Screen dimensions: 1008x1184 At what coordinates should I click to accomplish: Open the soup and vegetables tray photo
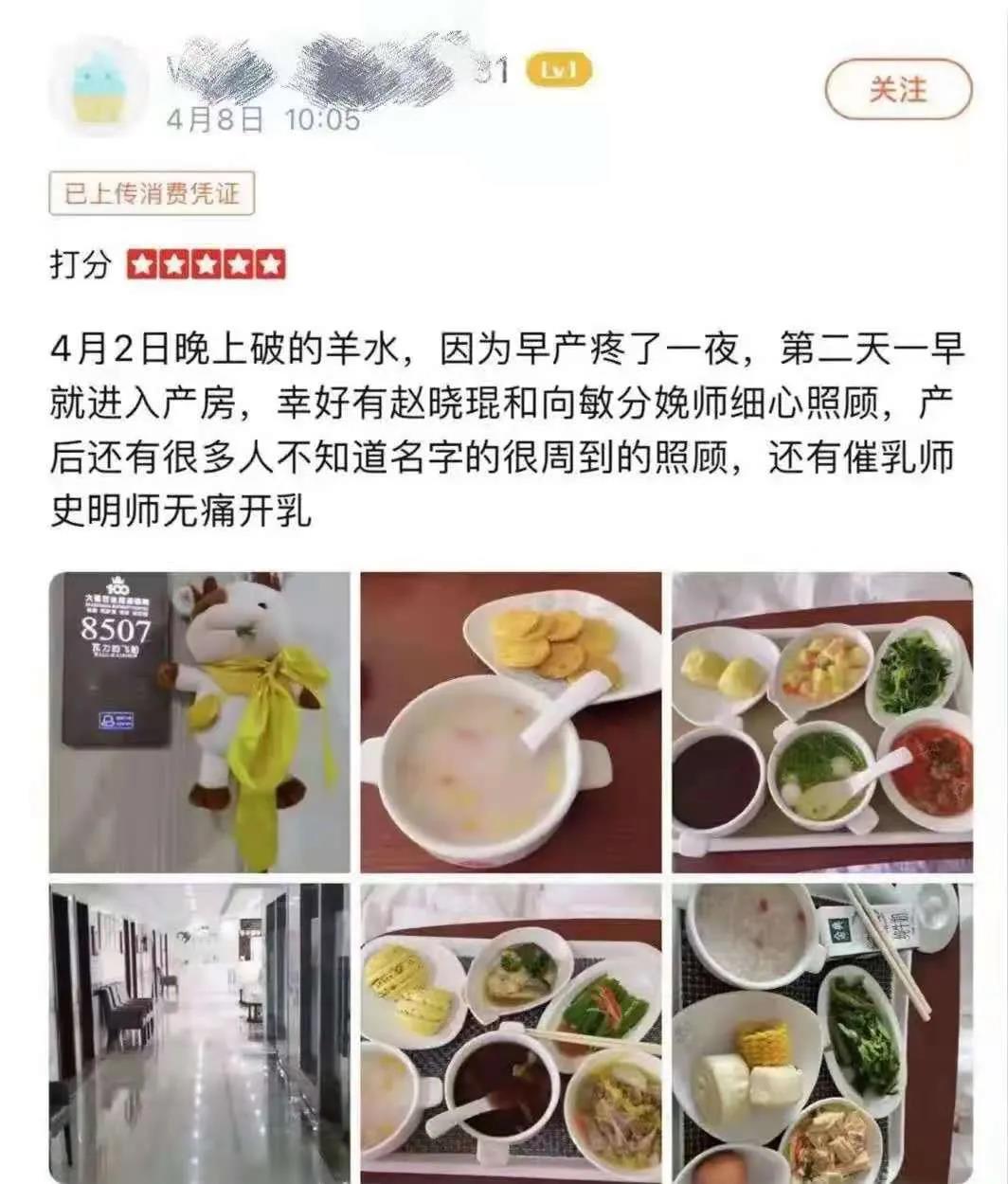click(511, 1032)
